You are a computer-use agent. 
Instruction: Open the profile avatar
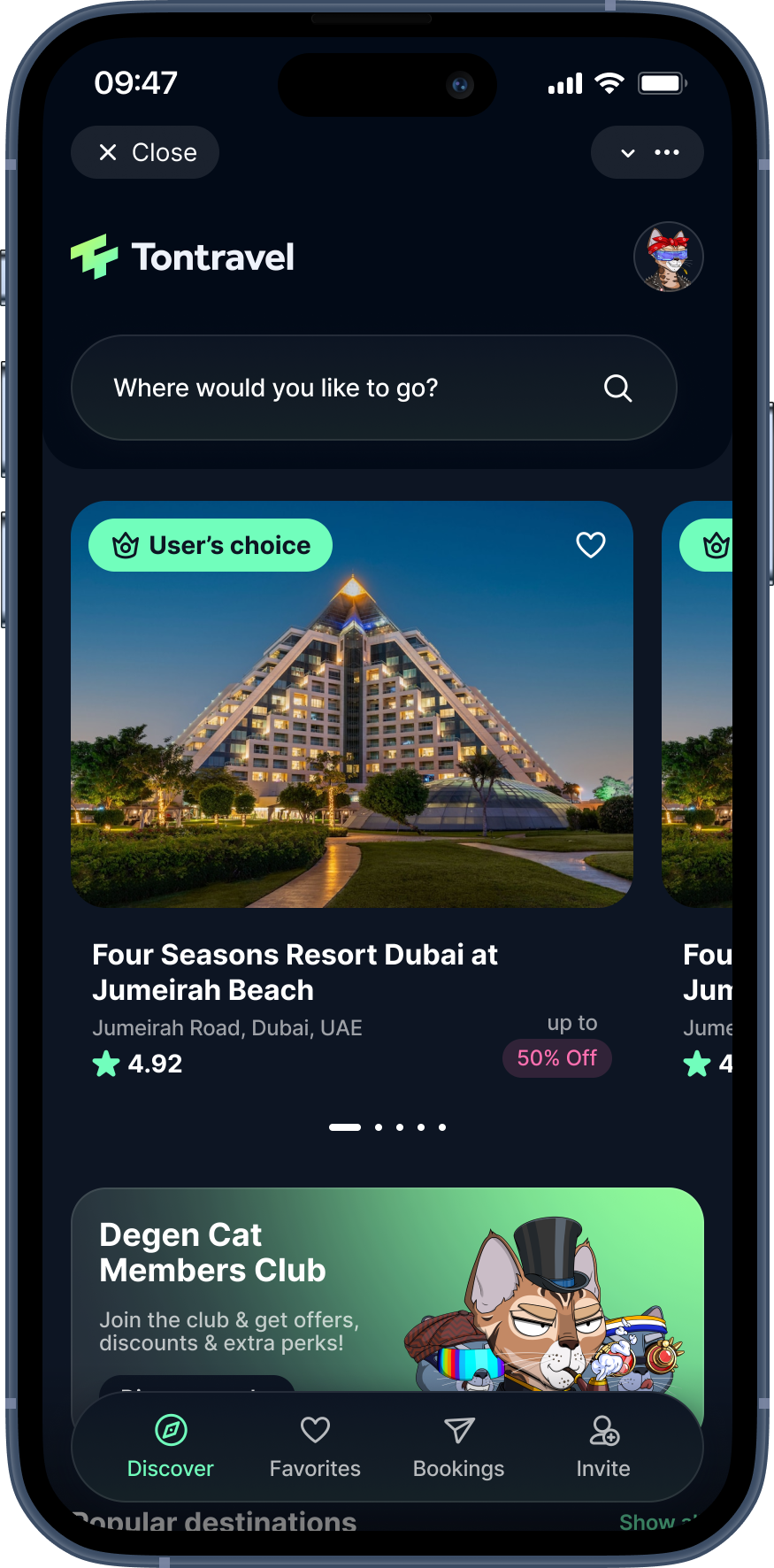(x=668, y=257)
